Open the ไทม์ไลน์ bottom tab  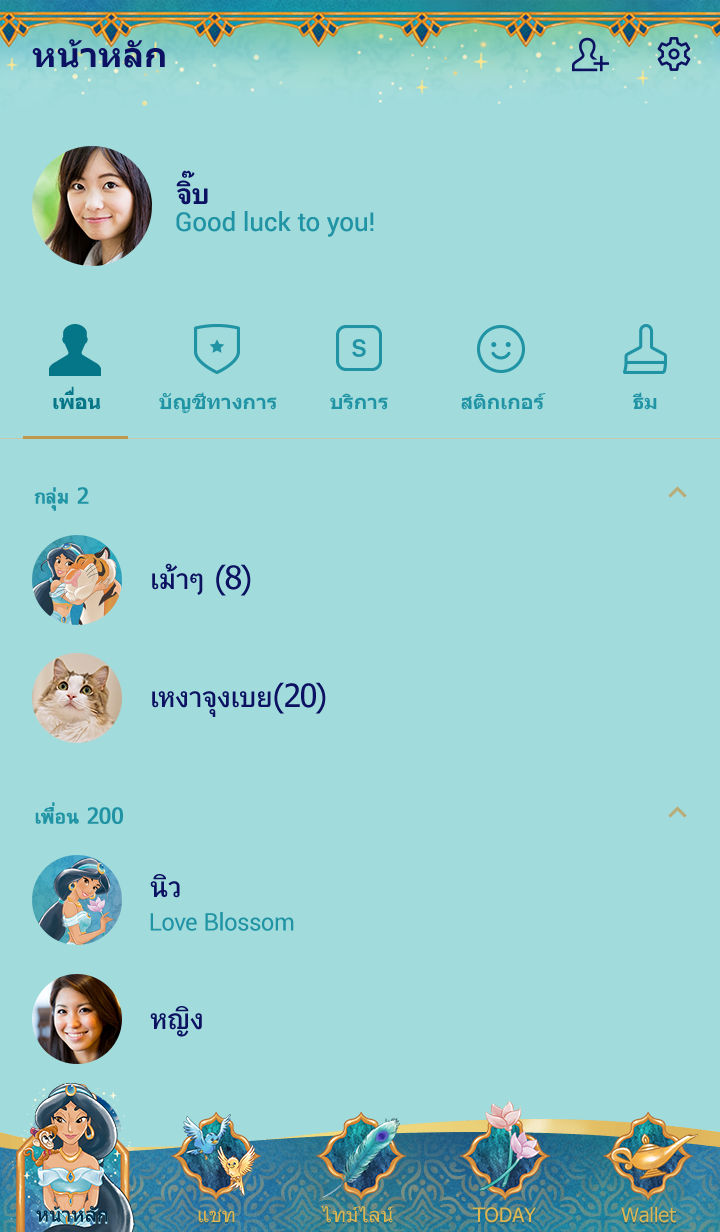(x=360, y=1172)
